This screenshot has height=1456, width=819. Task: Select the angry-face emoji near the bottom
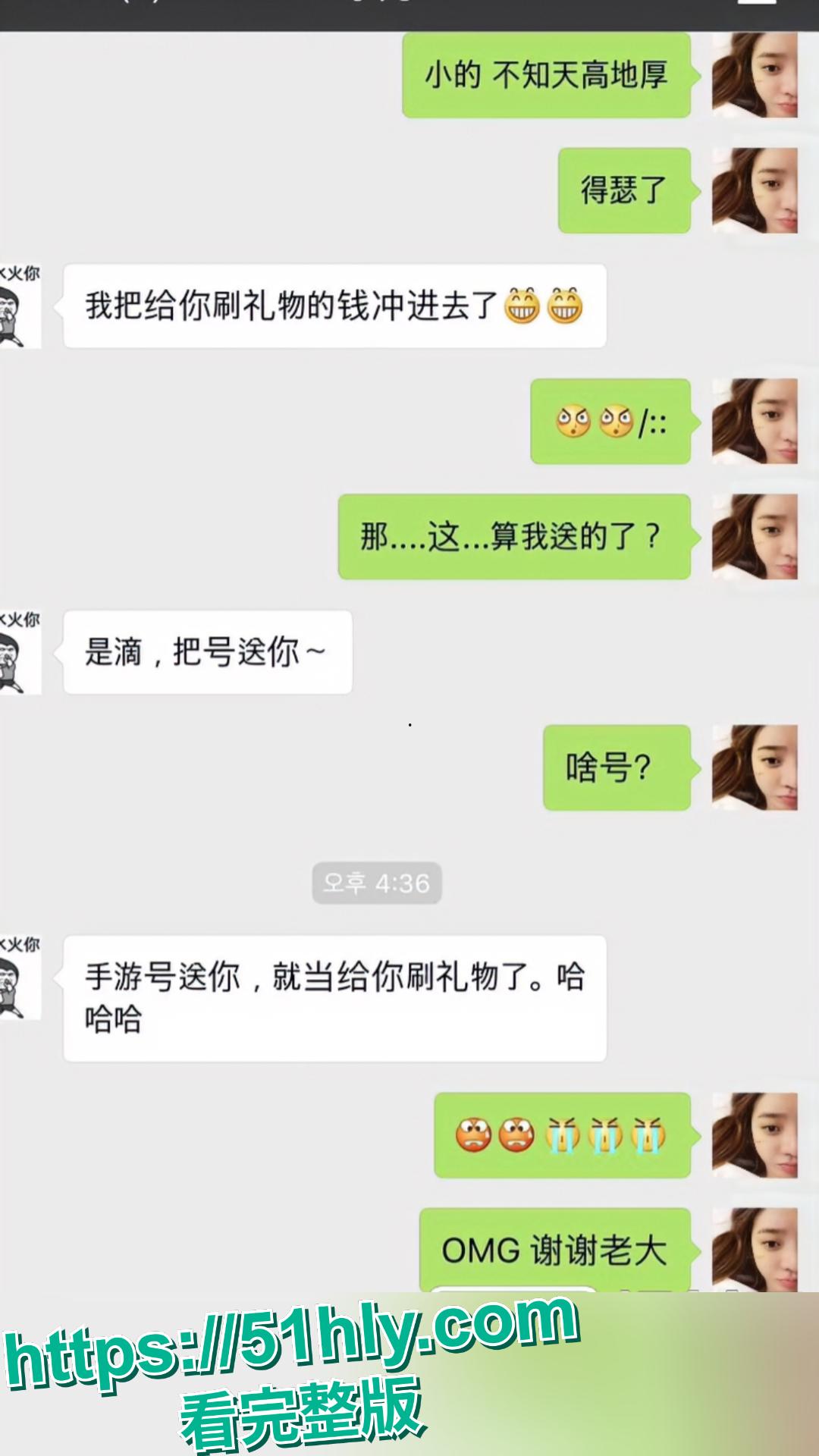(474, 1135)
